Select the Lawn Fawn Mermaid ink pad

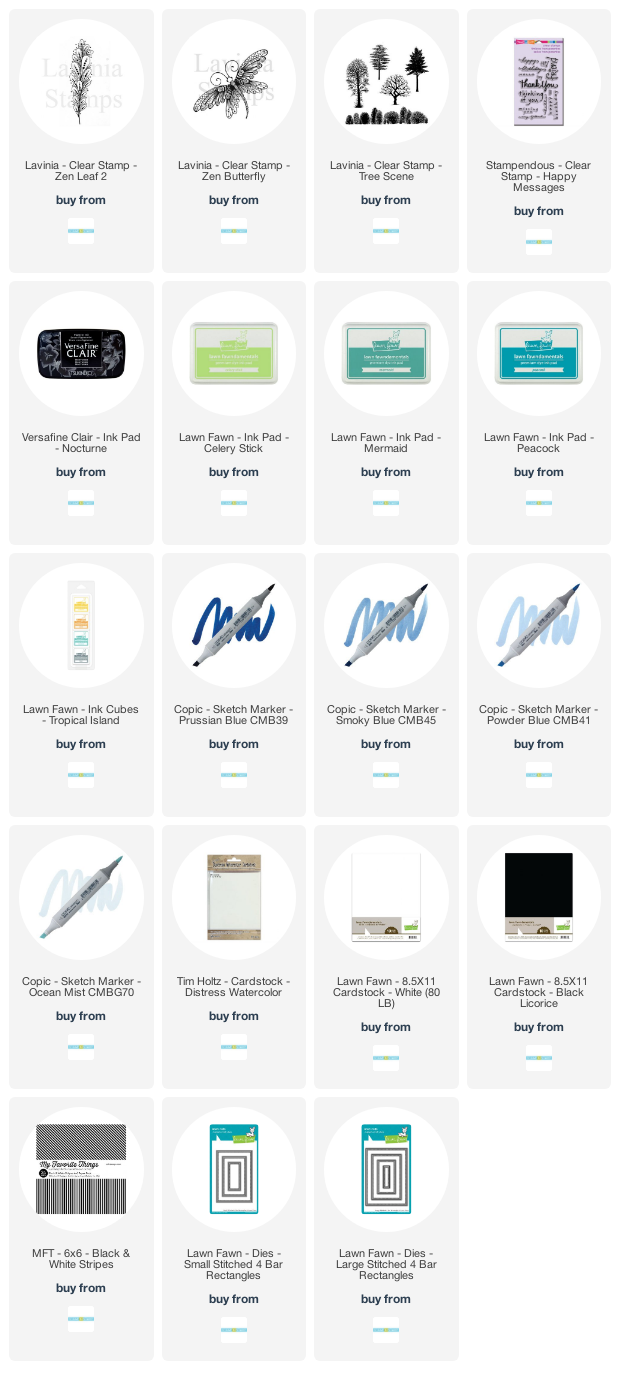(x=386, y=413)
